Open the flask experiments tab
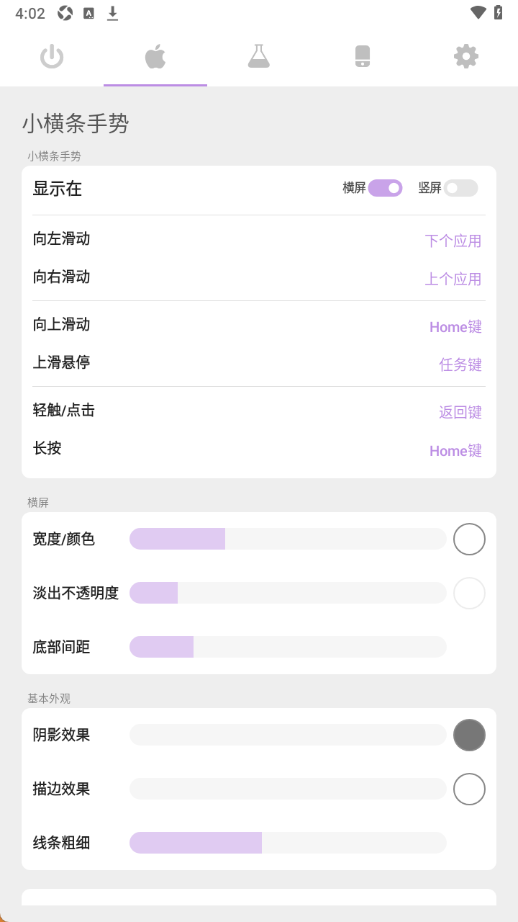 259,57
